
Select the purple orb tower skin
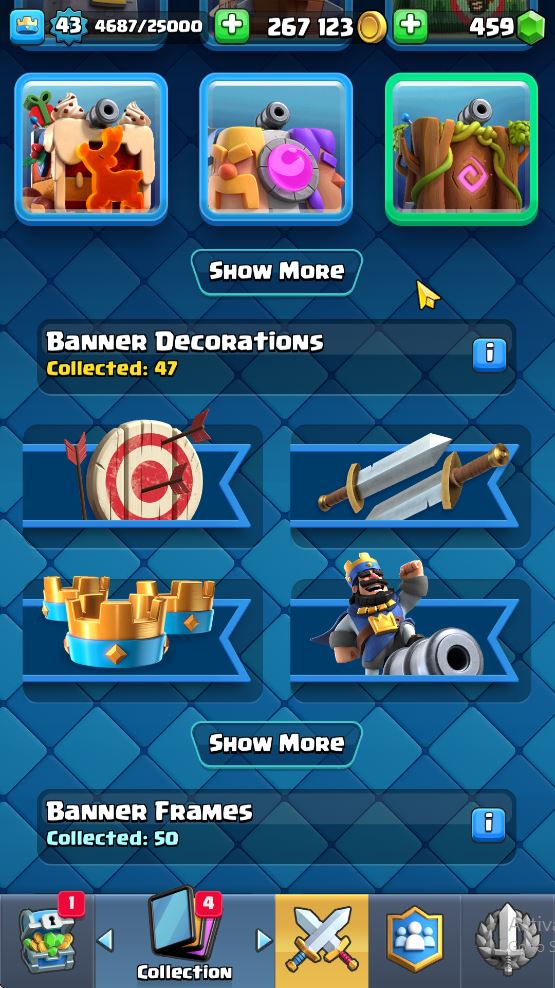[x=276, y=149]
